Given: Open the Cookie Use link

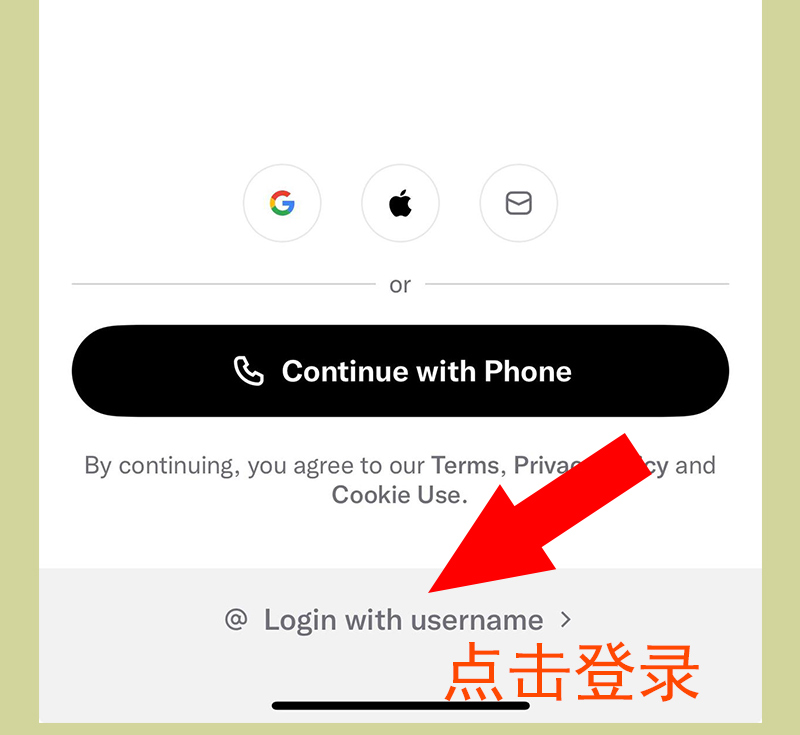Looking at the screenshot, I should click(x=396, y=494).
